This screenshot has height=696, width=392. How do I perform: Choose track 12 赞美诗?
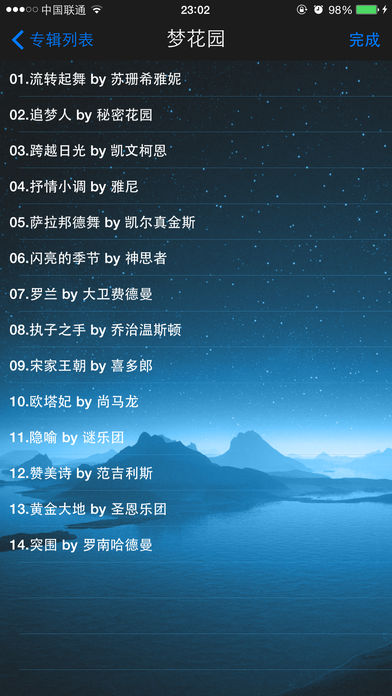pyautogui.click(x=196, y=473)
